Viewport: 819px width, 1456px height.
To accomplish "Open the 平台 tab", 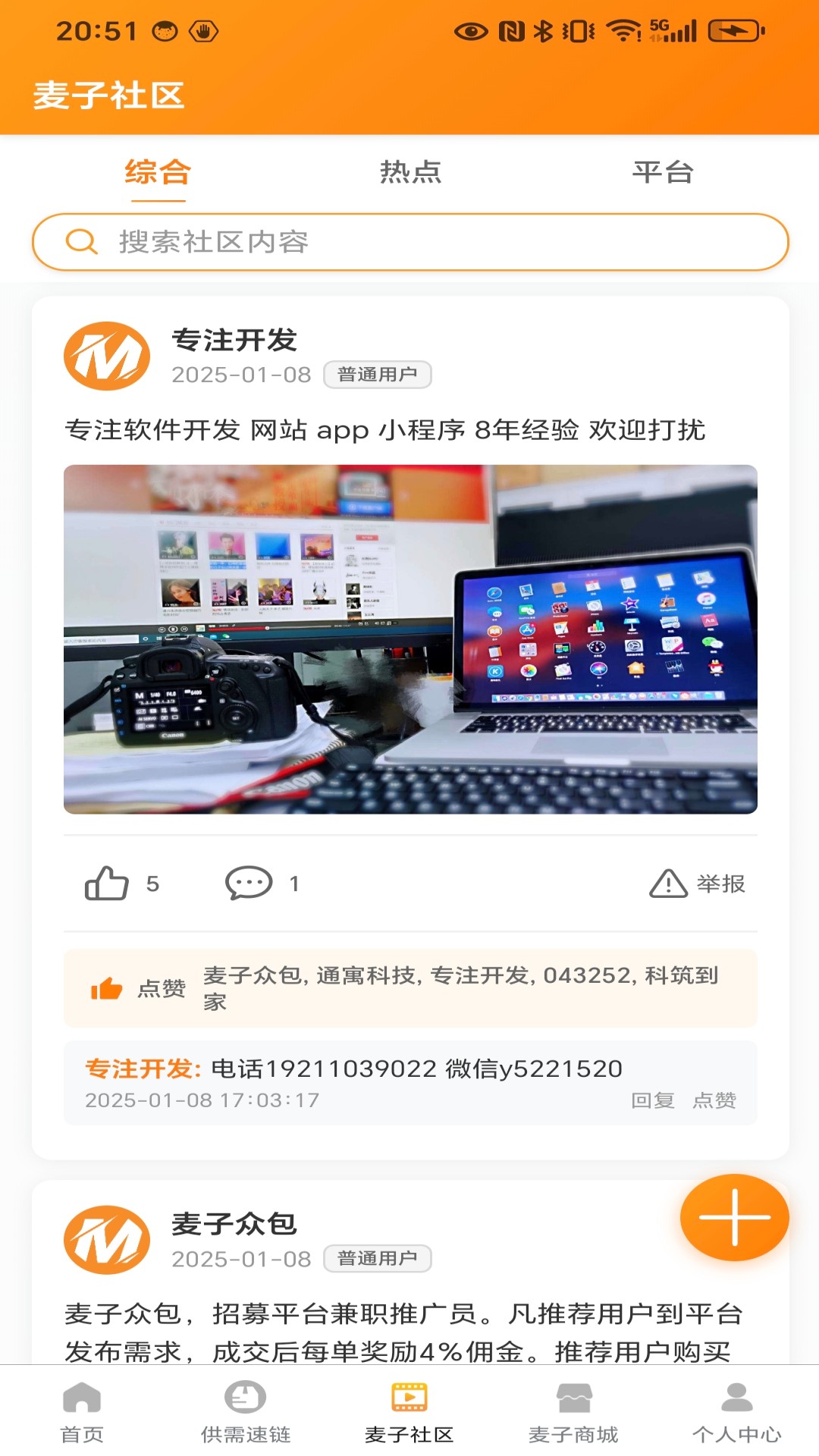I will (662, 173).
